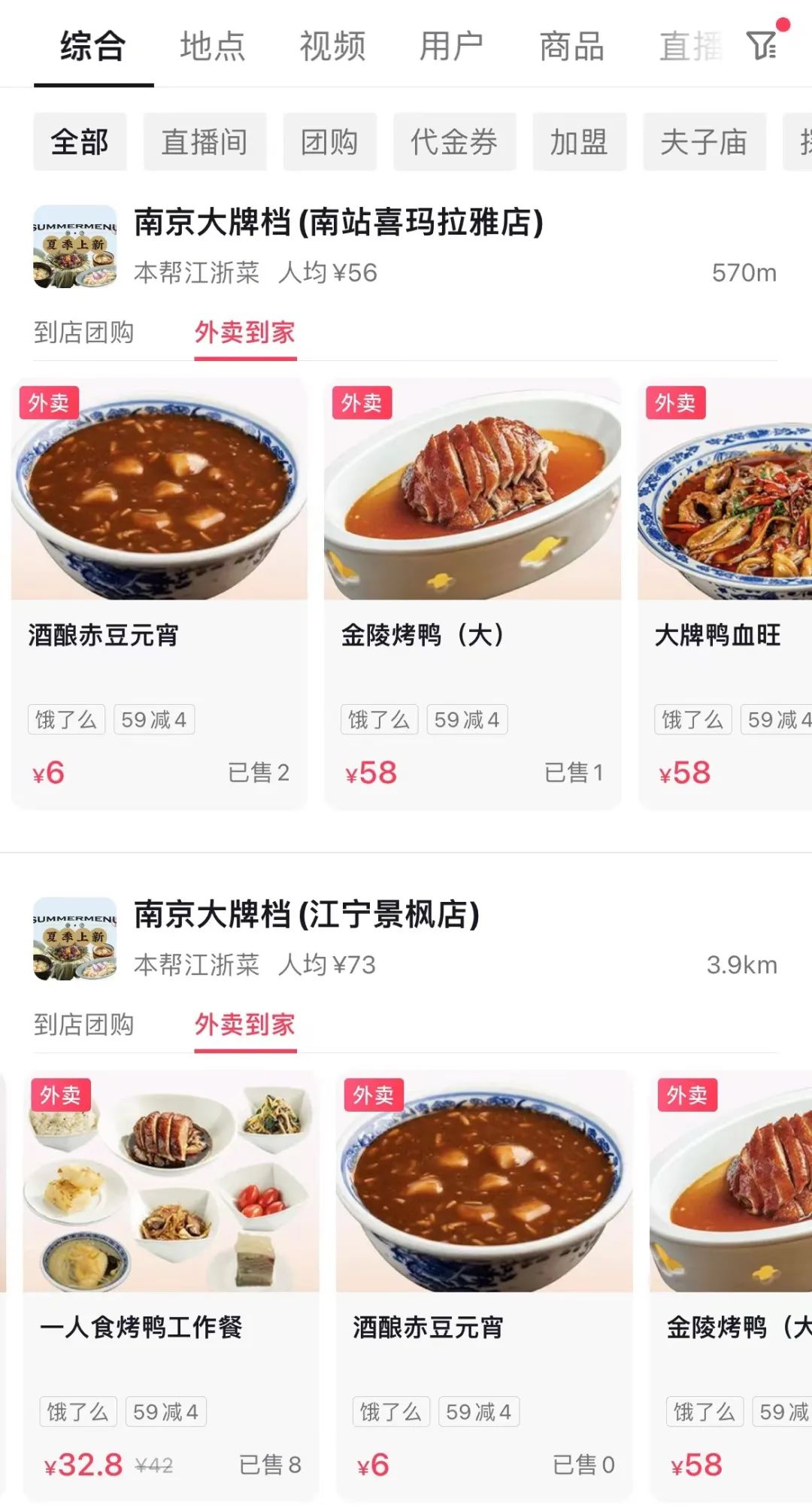The height and width of the screenshot is (1506, 812).
Task: Switch to the 视频 tab
Action: 332,47
